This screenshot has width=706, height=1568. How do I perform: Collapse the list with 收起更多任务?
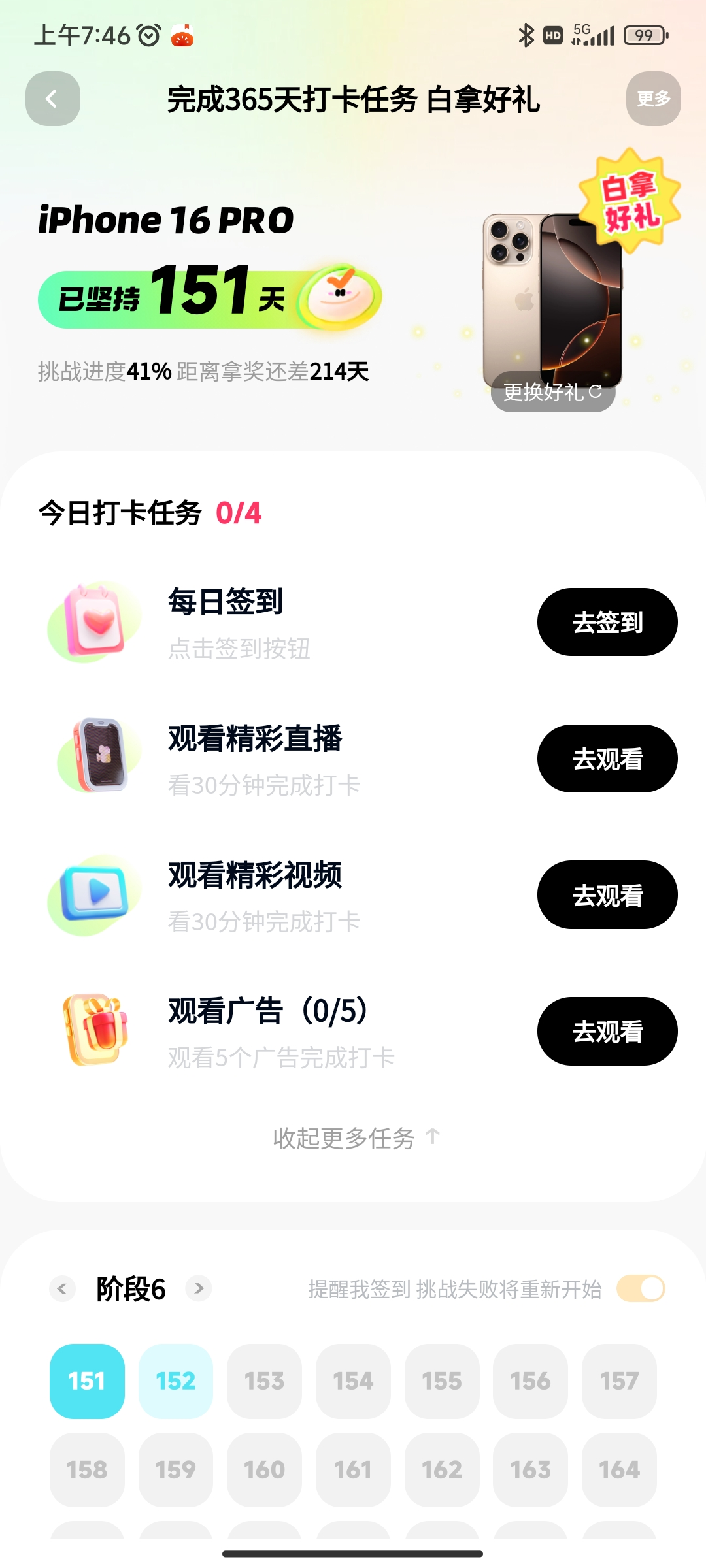coord(356,1138)
